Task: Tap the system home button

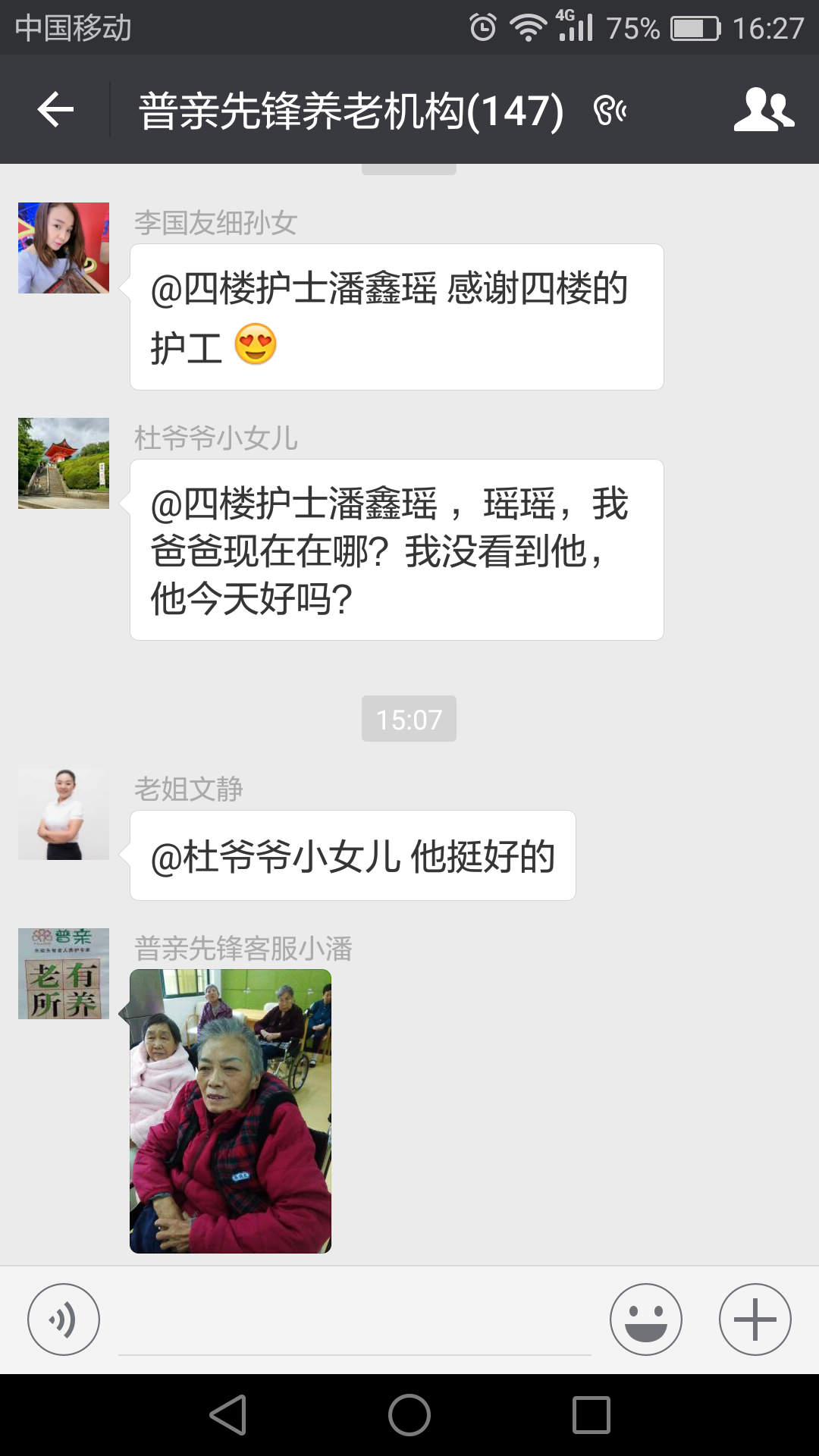Action: 409,1415
